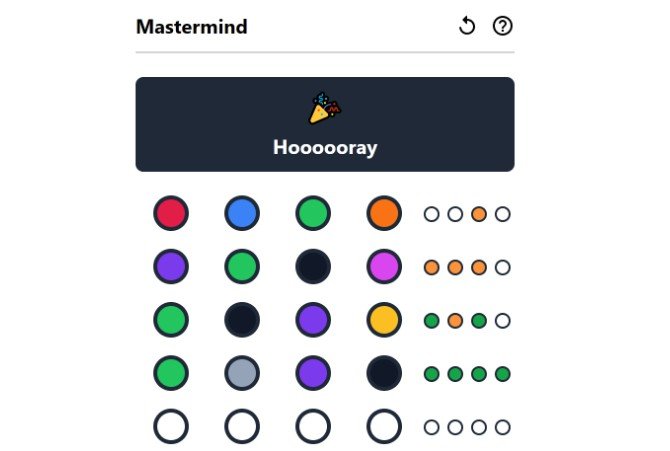Tap the red peg
Viewport: 670px width, 451px height.
point(171,213)
